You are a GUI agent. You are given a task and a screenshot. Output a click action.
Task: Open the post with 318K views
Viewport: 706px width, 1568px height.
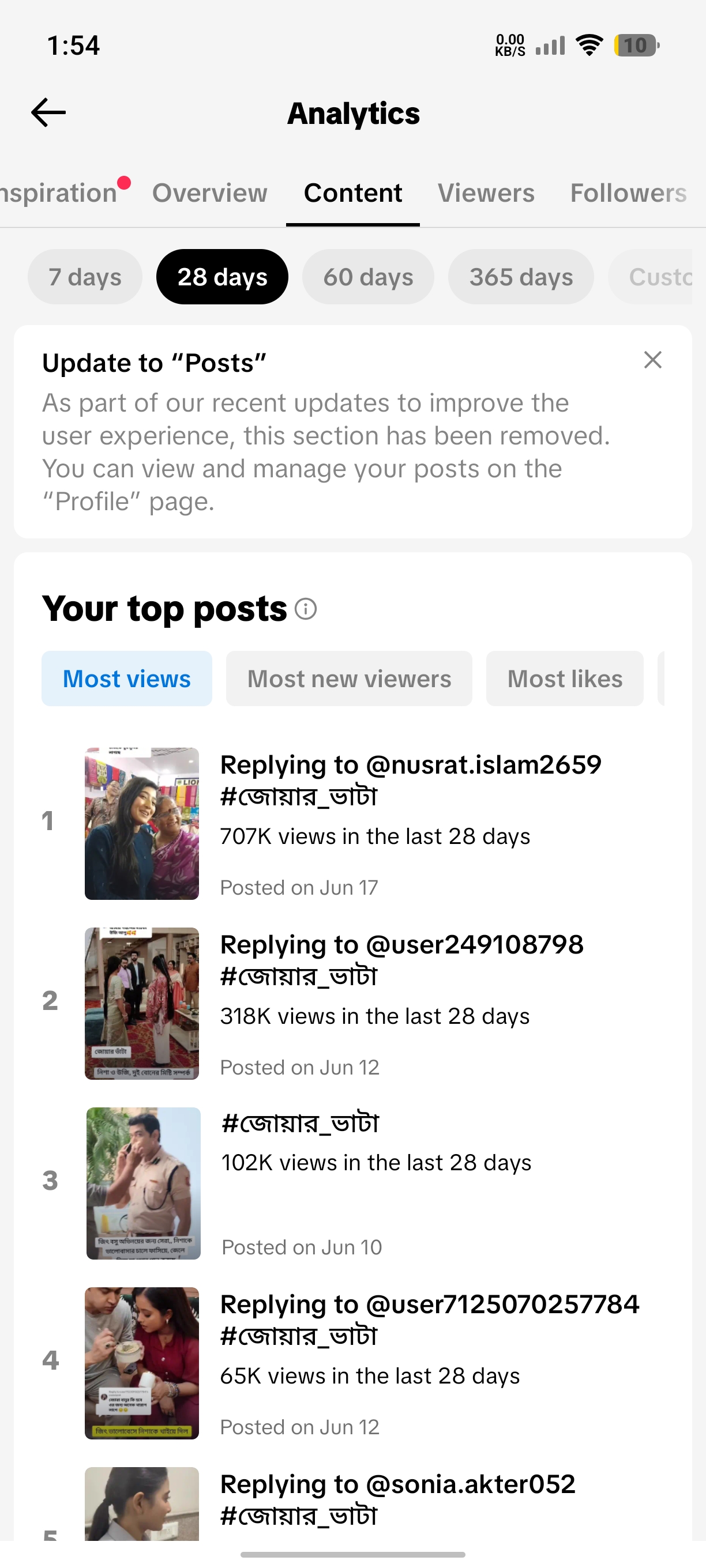(x=352, y=1003)
